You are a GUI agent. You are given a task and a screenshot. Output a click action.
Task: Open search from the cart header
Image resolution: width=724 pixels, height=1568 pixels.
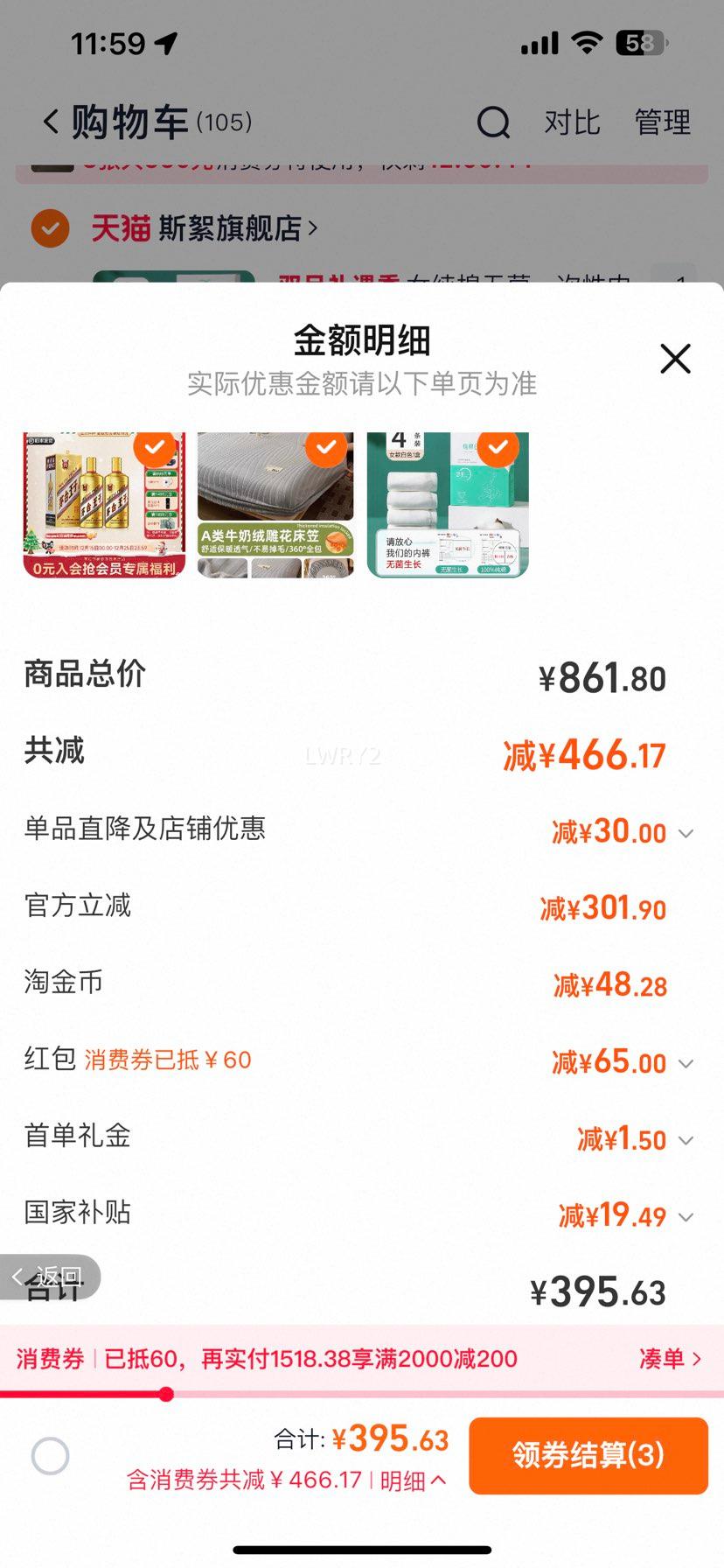(x=495, y=123)
